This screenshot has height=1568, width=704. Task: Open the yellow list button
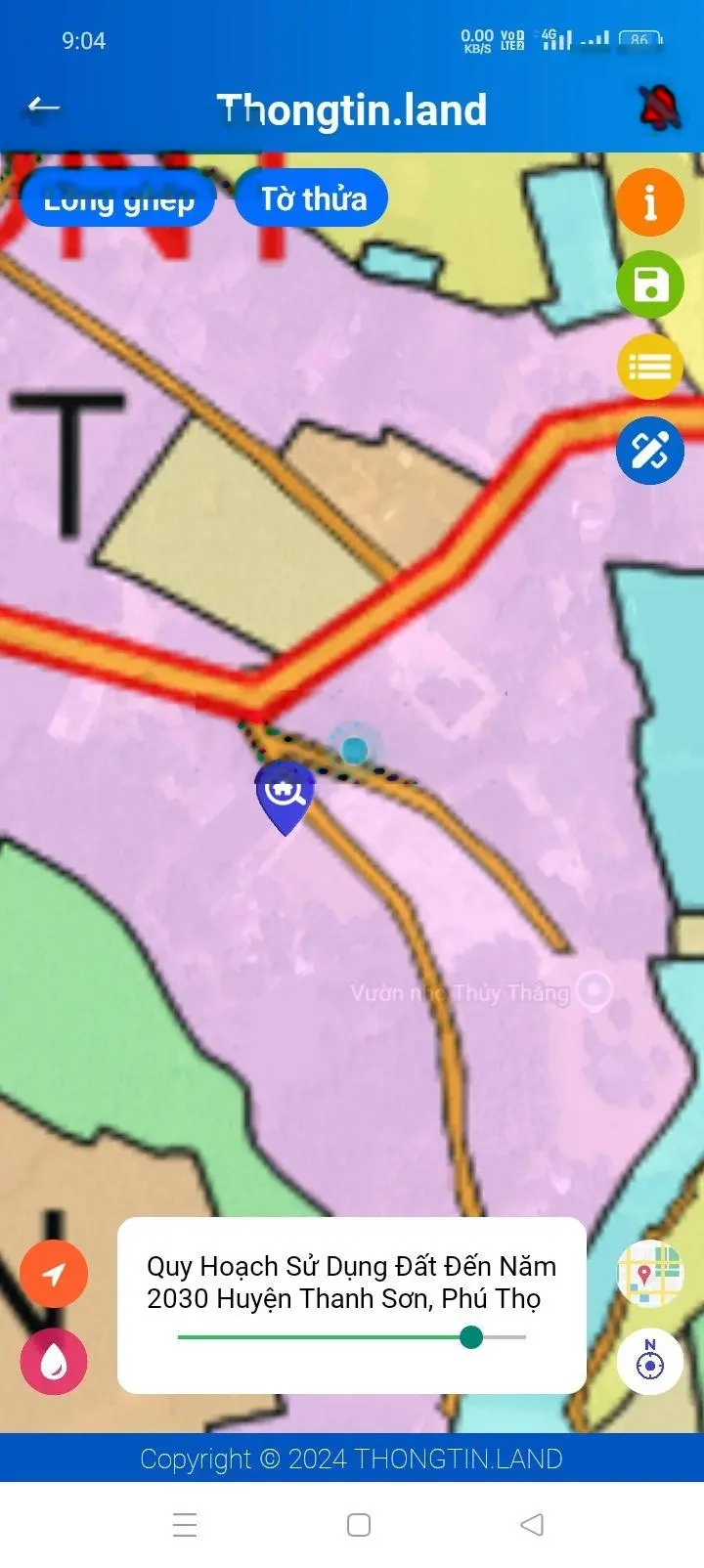[x=649, y=368]
